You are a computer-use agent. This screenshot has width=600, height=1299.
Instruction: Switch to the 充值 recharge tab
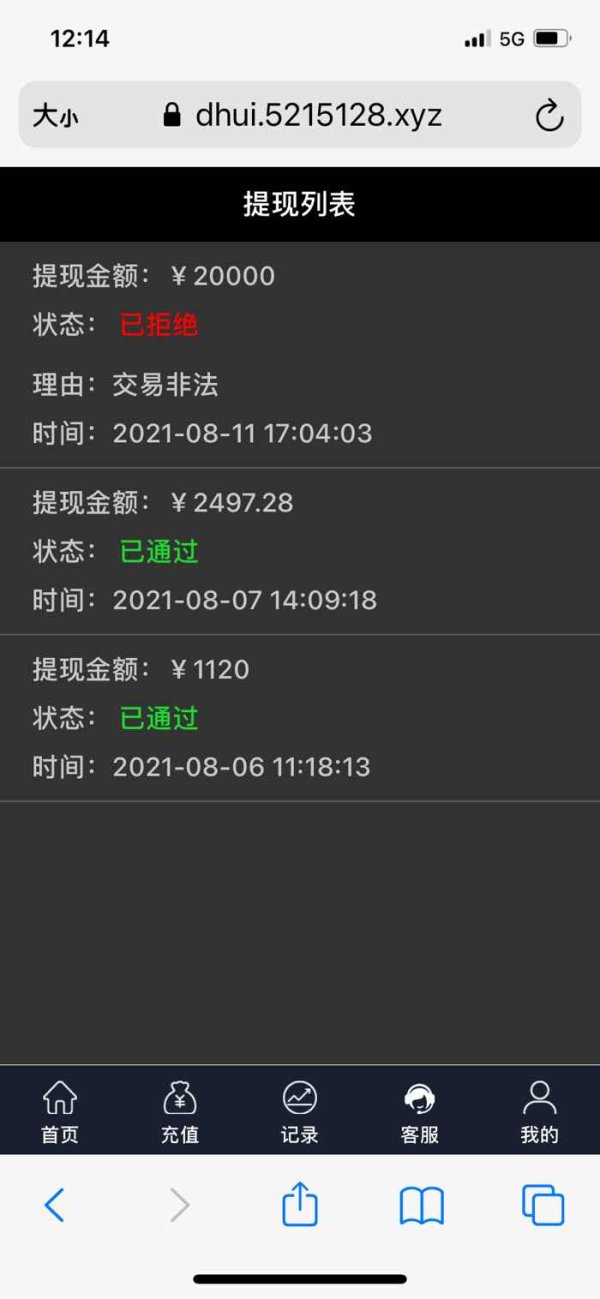180,1111
